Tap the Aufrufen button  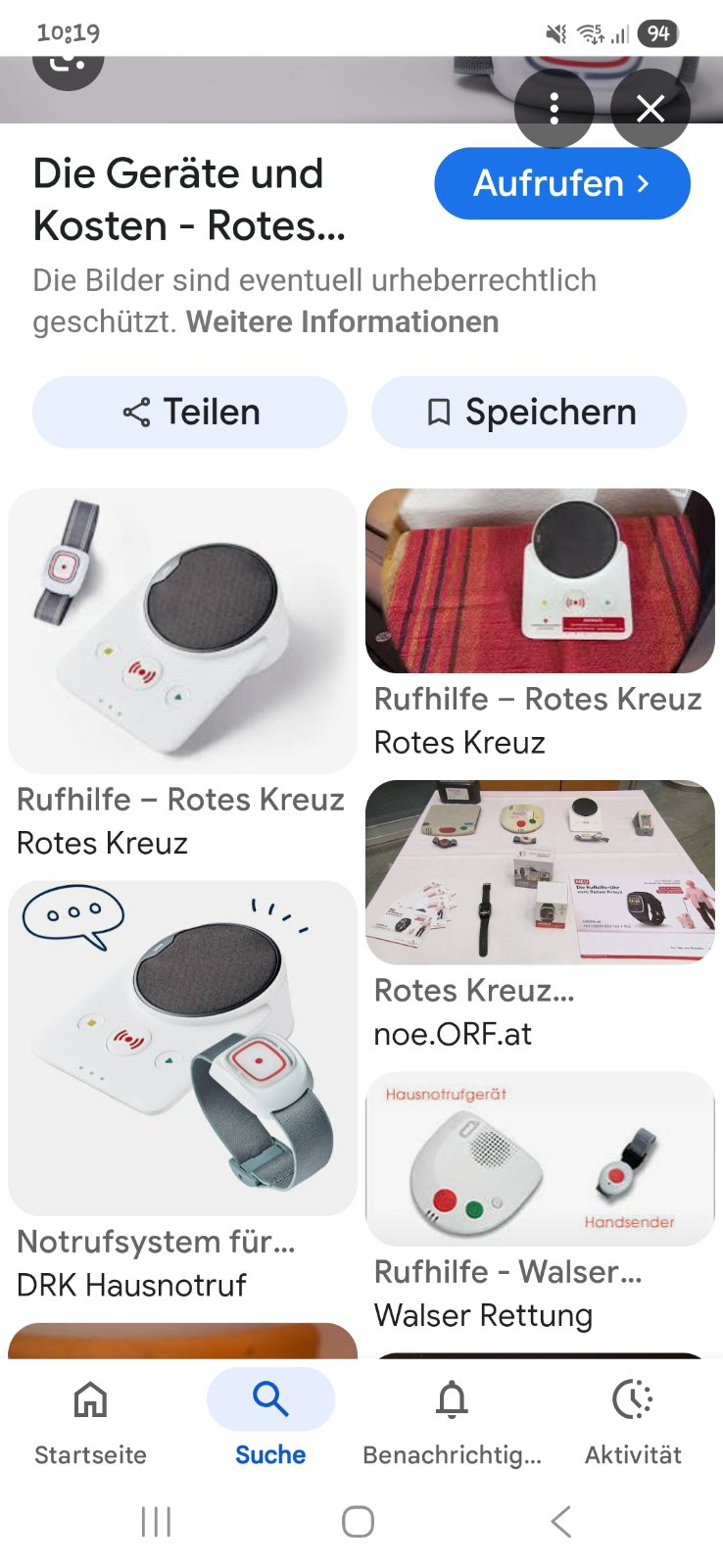coord(561,183)
